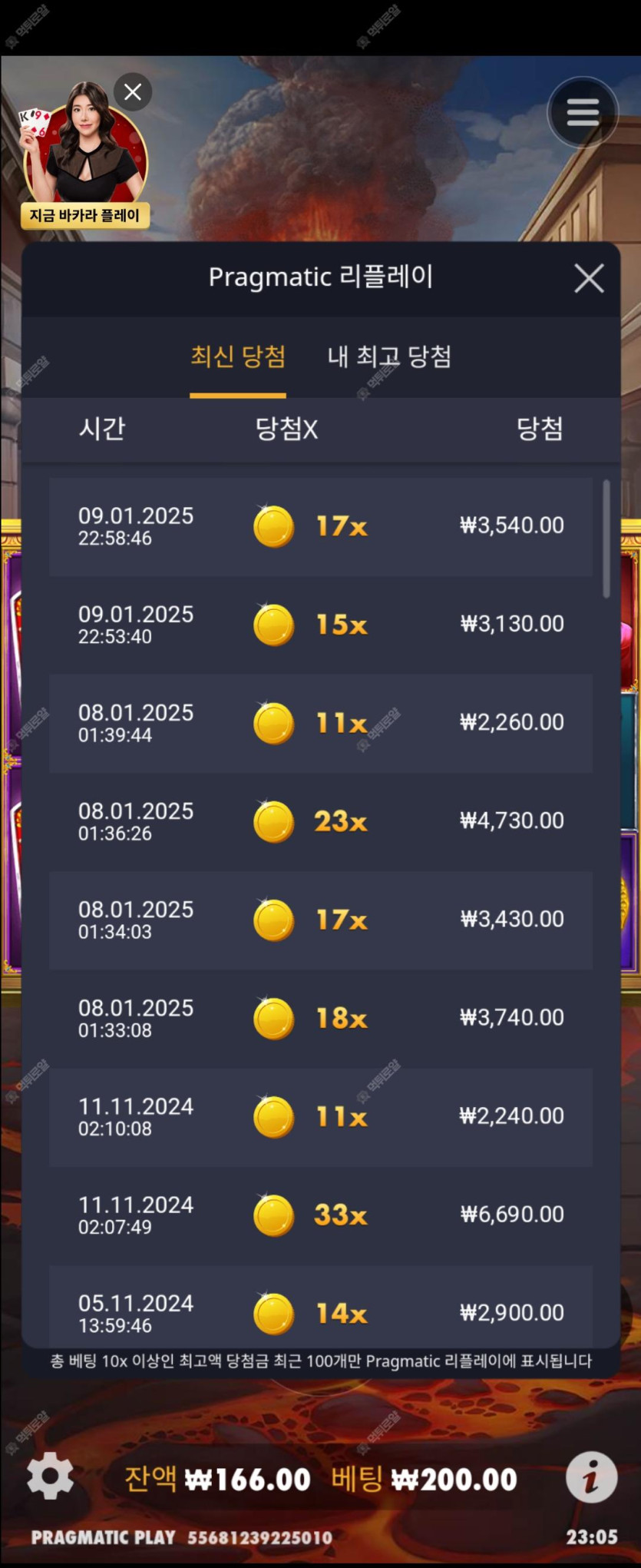This screenshot has width=641, height=1568.
Task: Play the 15x win replay ₩3,130.00
Action: click(x=320, y=625)
